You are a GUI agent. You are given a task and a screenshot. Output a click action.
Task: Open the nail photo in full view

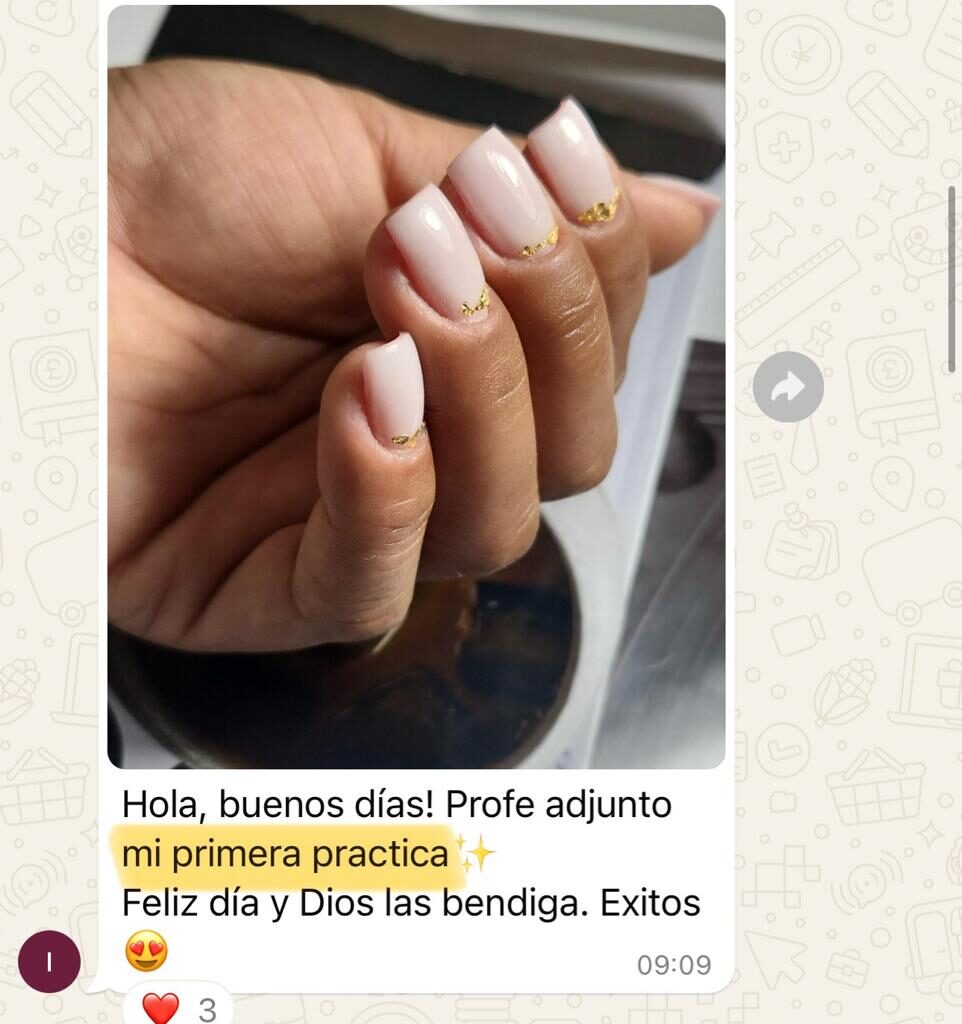(x=416, y=386)
